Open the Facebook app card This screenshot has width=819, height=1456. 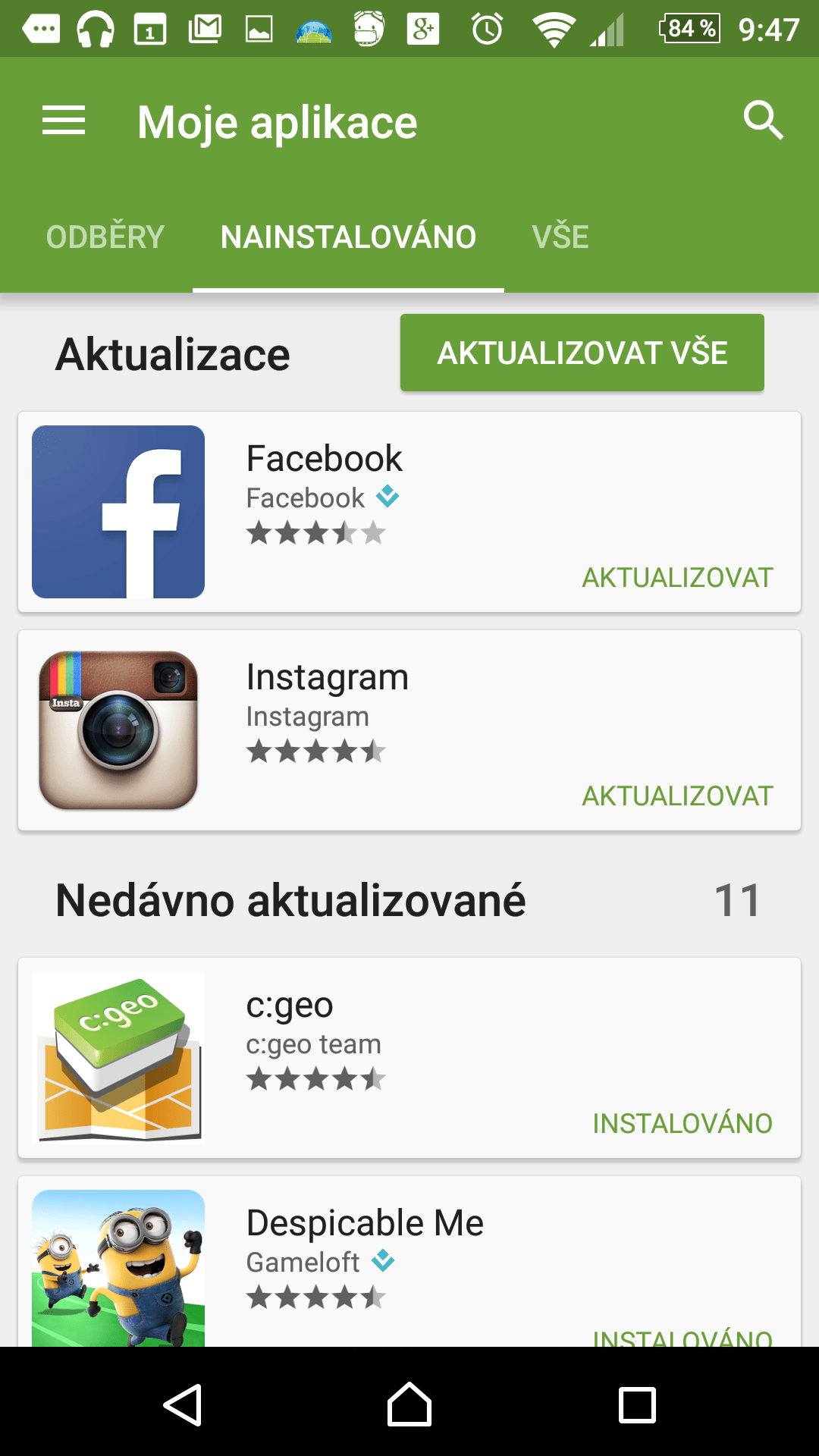409,512
